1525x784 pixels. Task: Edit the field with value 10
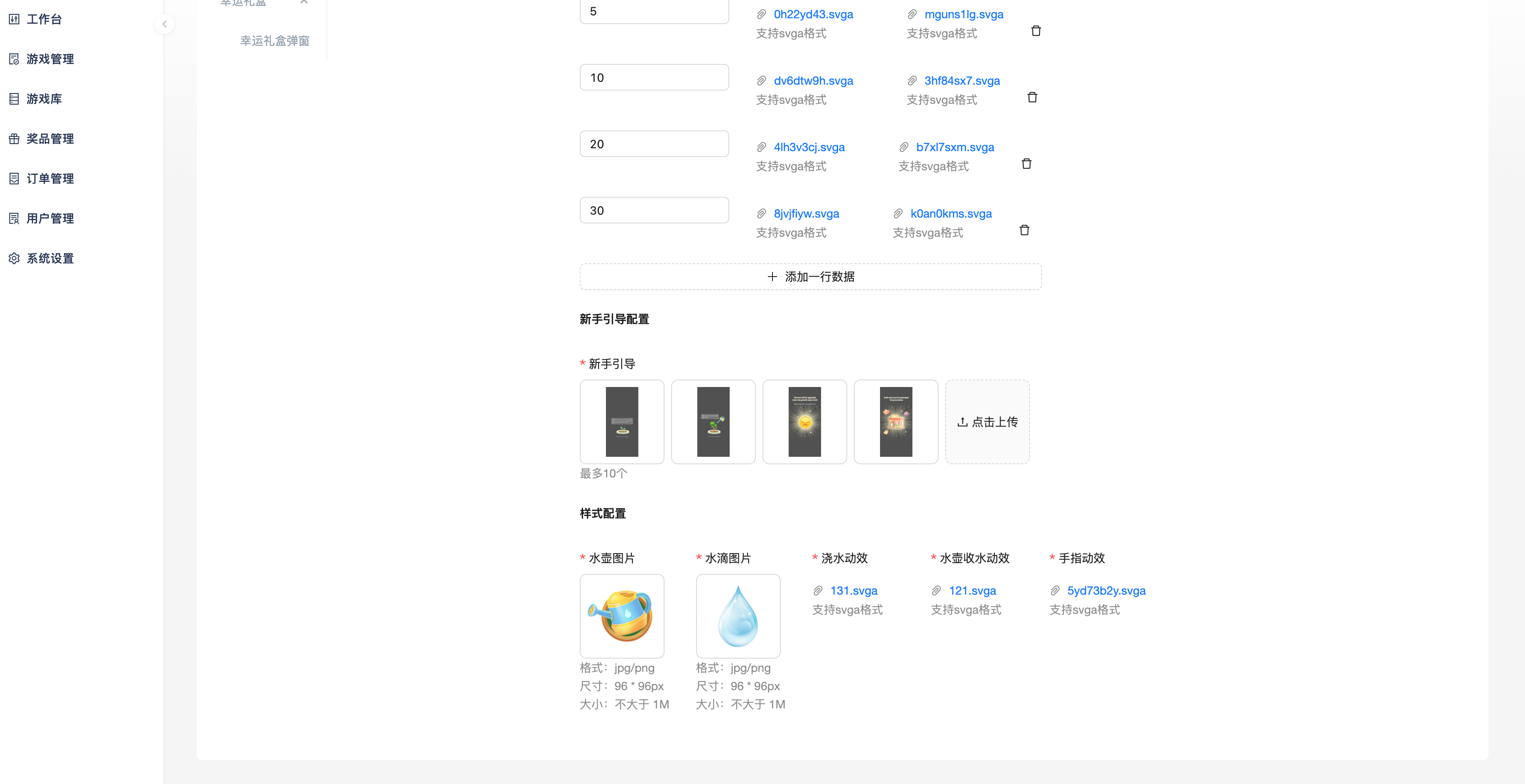pos(654,78)
